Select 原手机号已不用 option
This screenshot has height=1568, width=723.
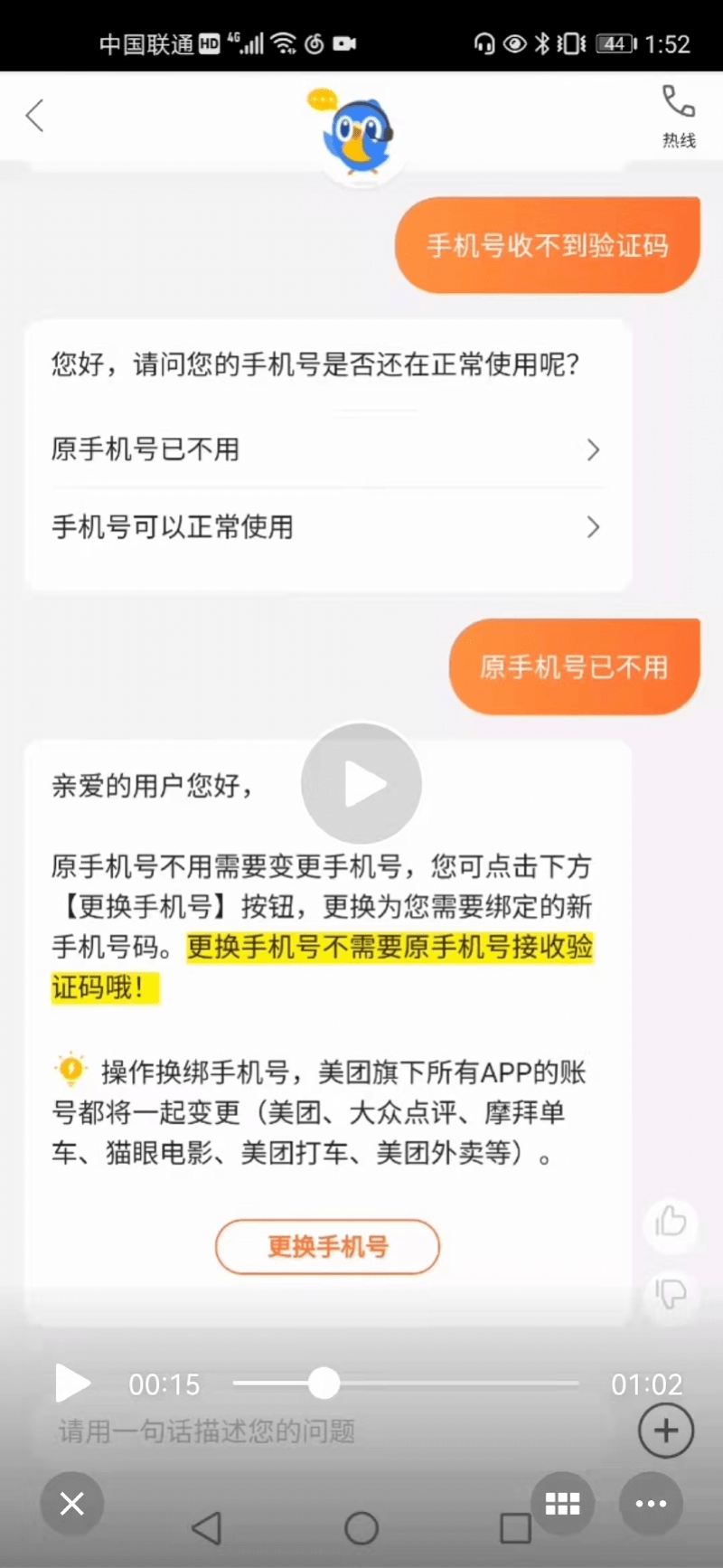pyautogui.click(x=327, y=449)
